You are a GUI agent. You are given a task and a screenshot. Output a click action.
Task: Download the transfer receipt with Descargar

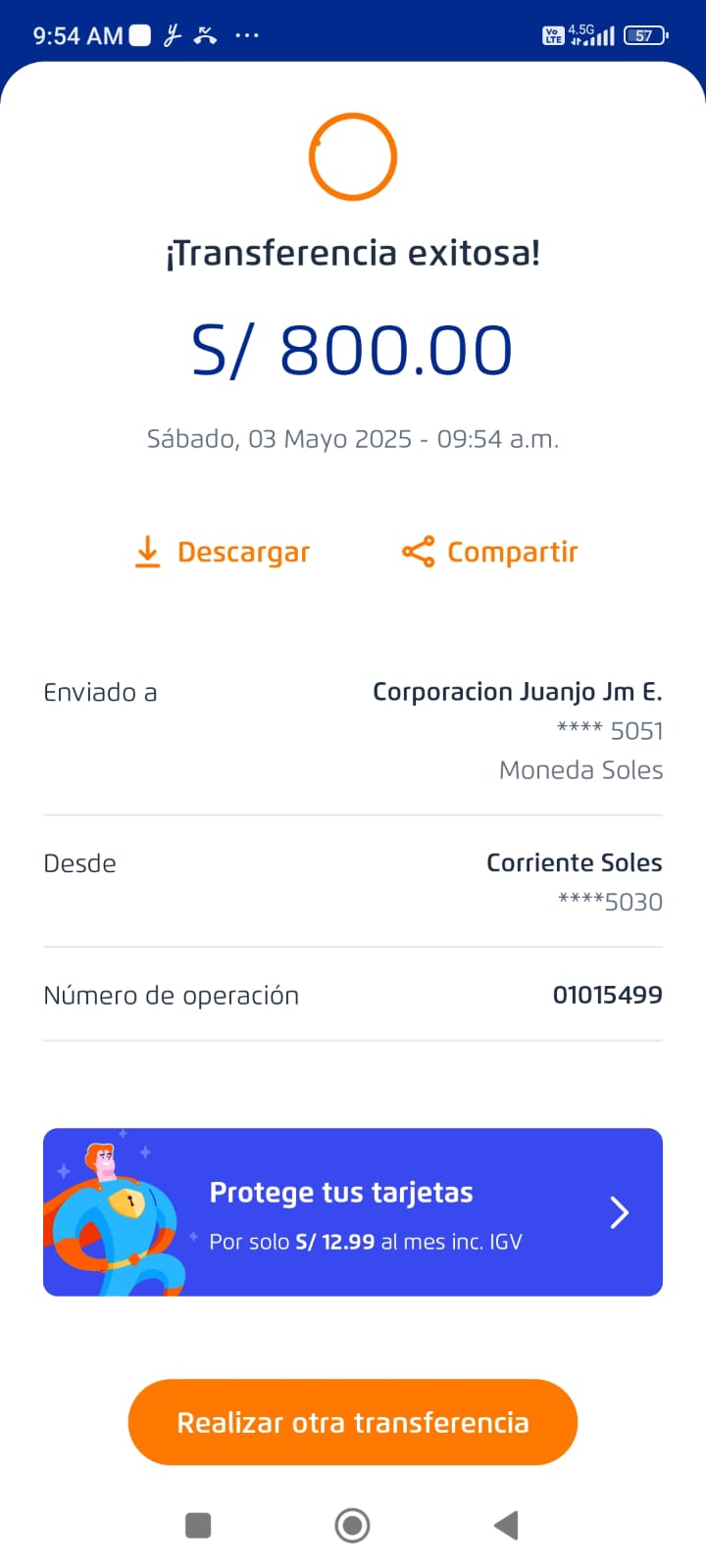(x=223, y=553)
